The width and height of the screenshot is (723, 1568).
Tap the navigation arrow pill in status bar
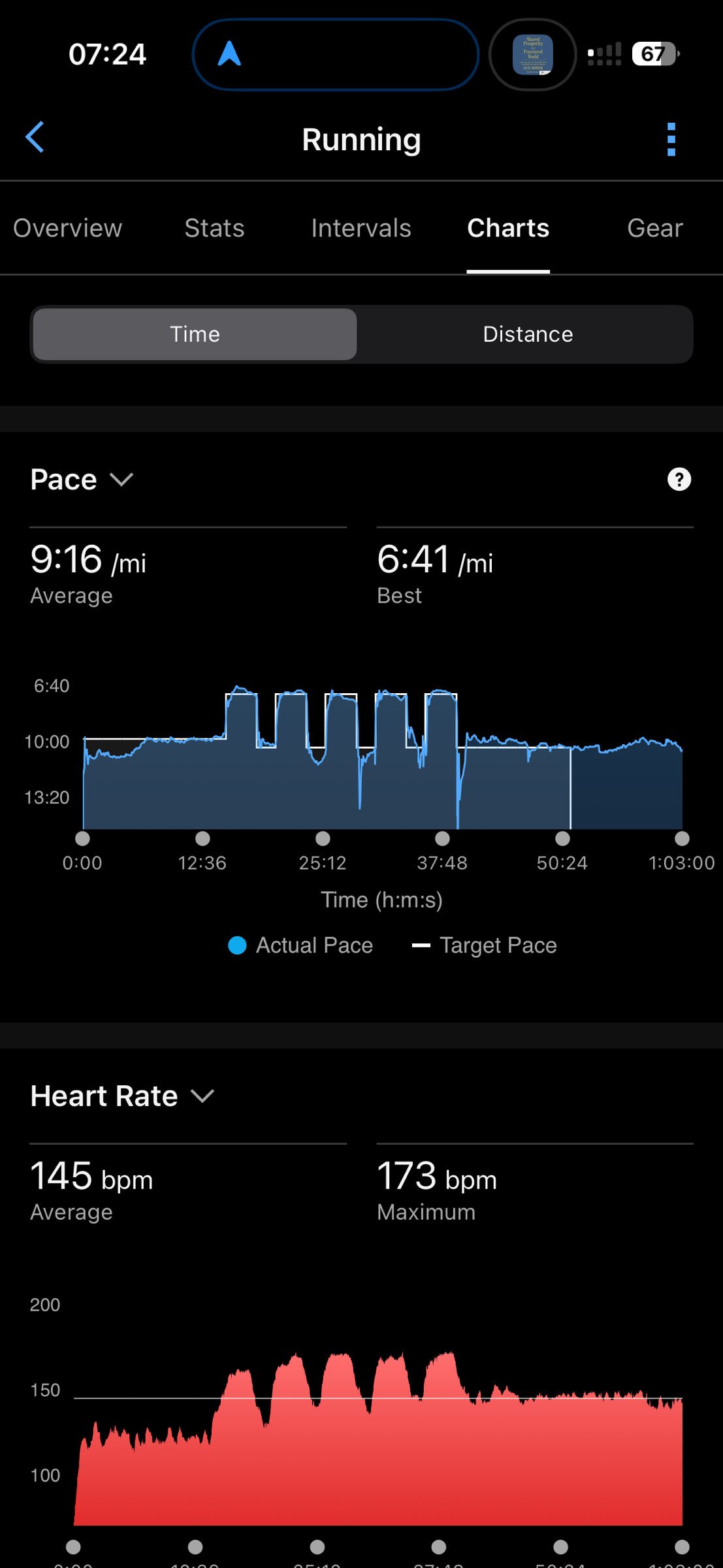[x=335, y=54]
